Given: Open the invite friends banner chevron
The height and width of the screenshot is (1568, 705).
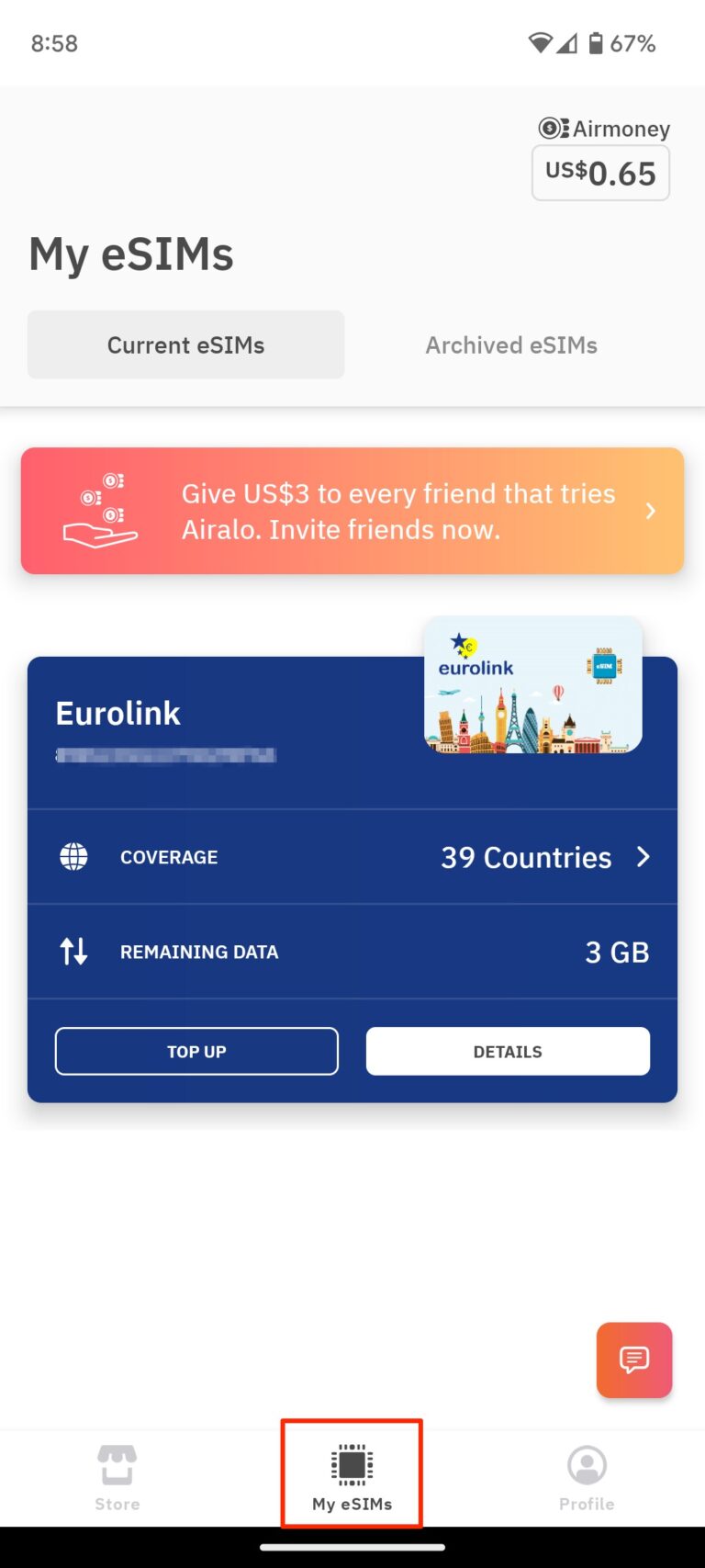Looking at the screenshot, I should coord(651,511).
